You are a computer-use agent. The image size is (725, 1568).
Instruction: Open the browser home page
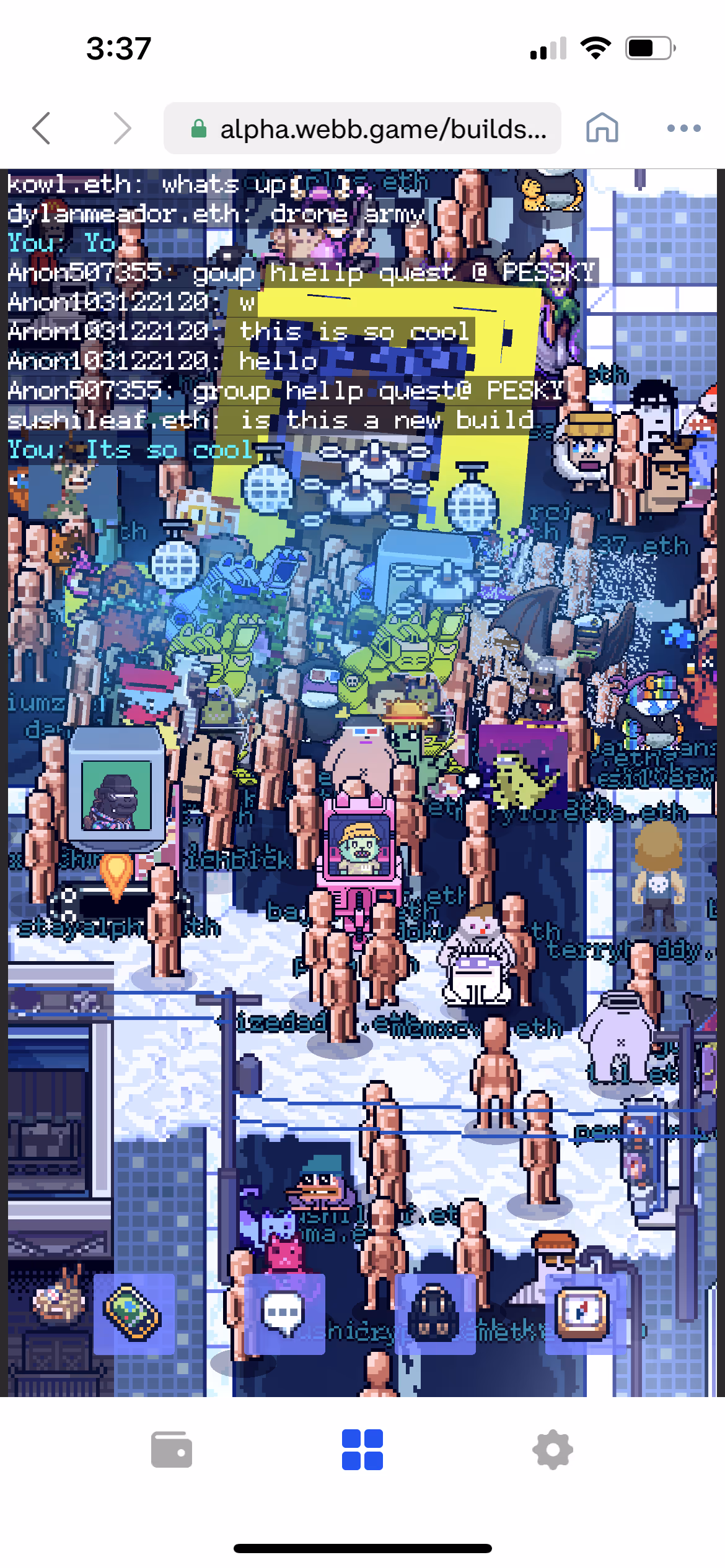point(602,128)
